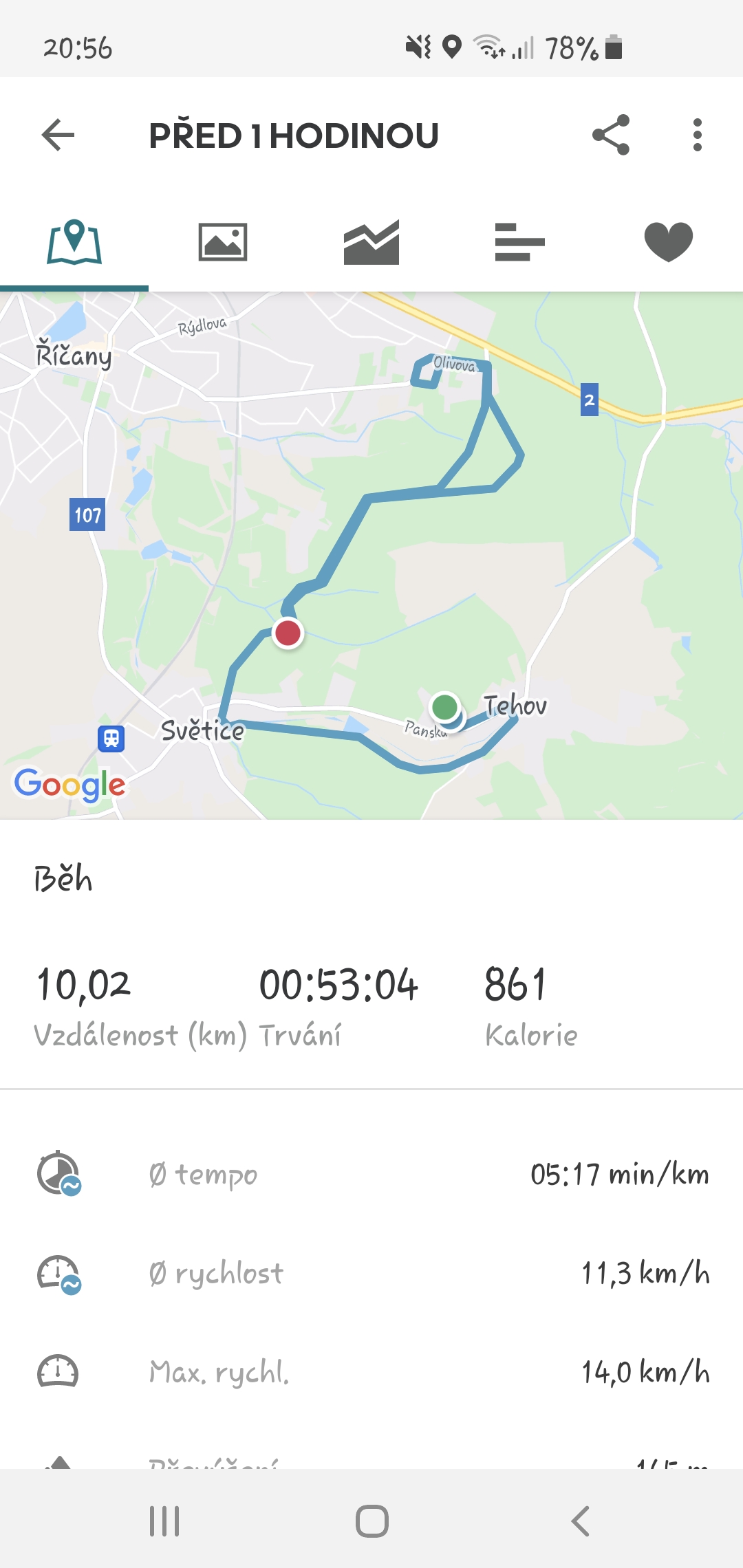Switch to the charts tab
The image size is (743, 1568).
point(371,242)
